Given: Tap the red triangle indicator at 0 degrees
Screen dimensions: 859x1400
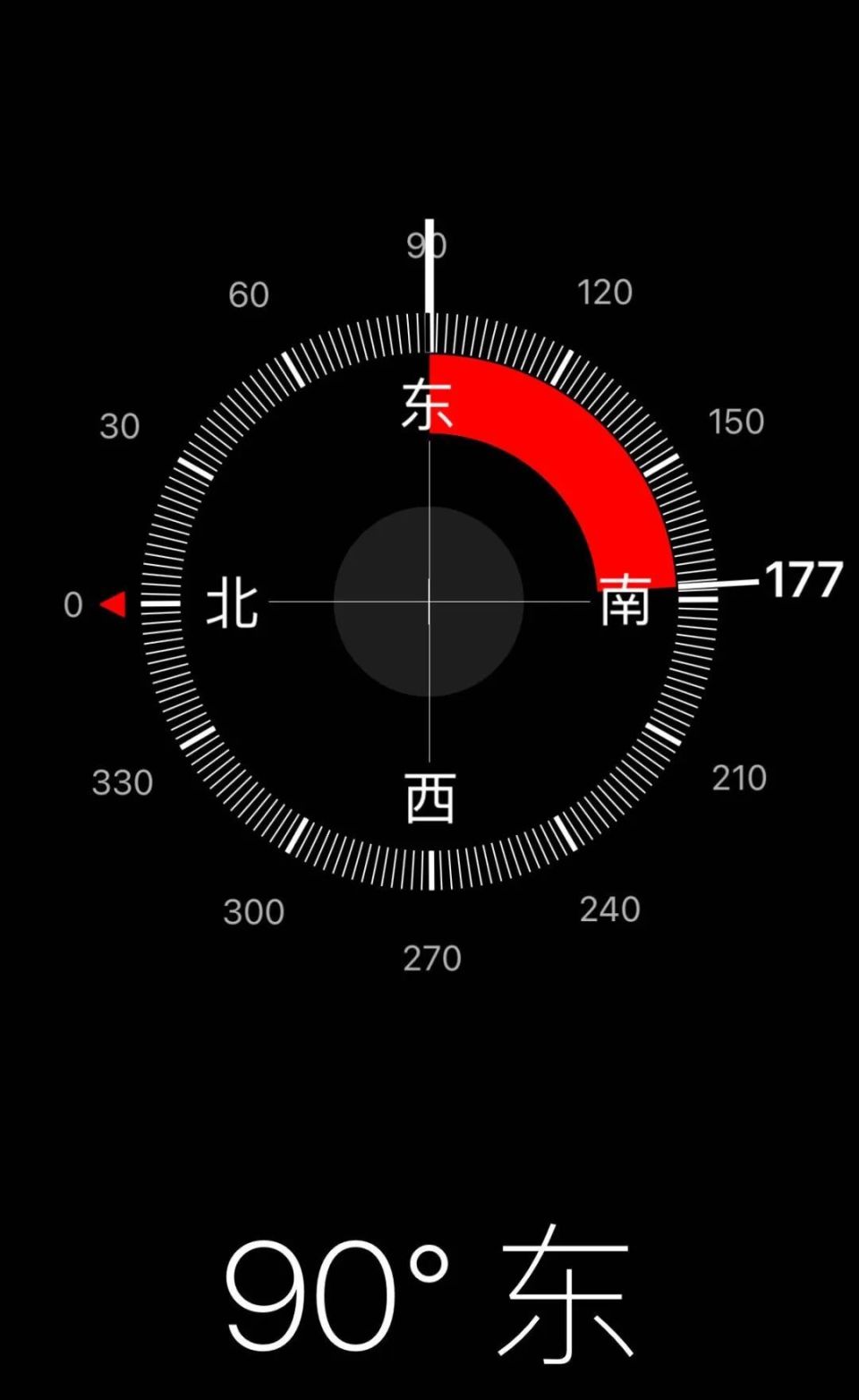Looking at the screenshot, I should (x=113, y=604).
